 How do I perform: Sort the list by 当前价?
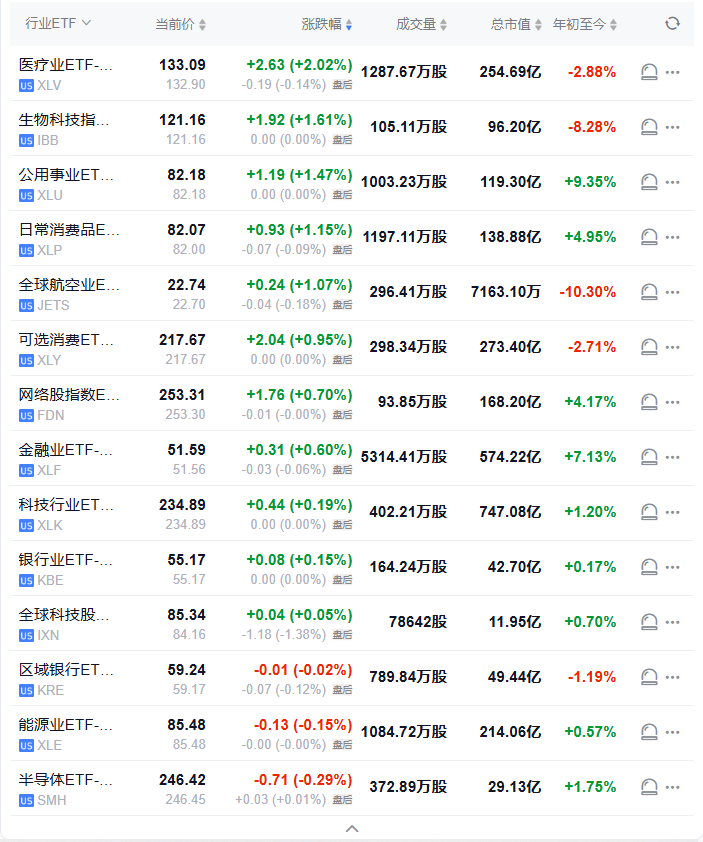181,24
